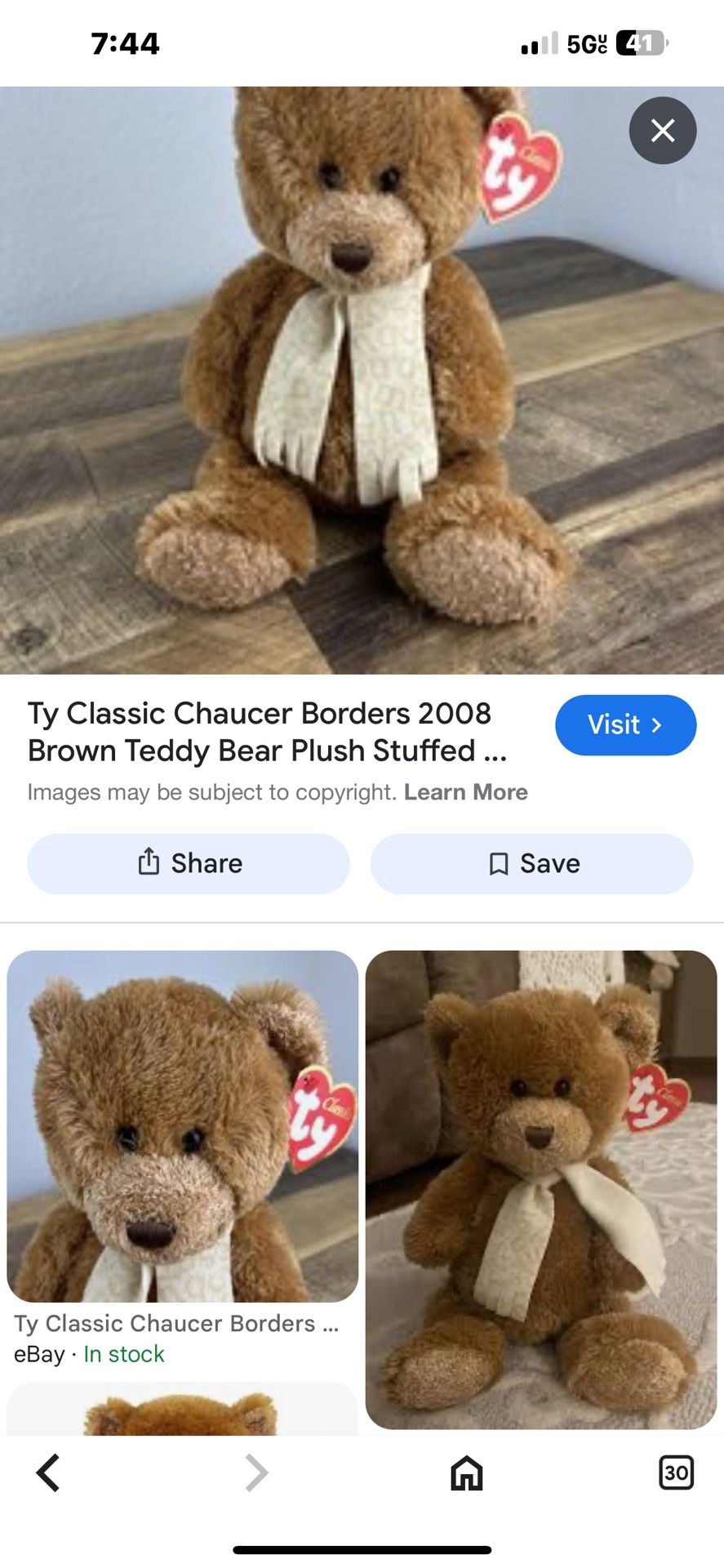Tap the Save bookmark icon

(x=498, y=863)
